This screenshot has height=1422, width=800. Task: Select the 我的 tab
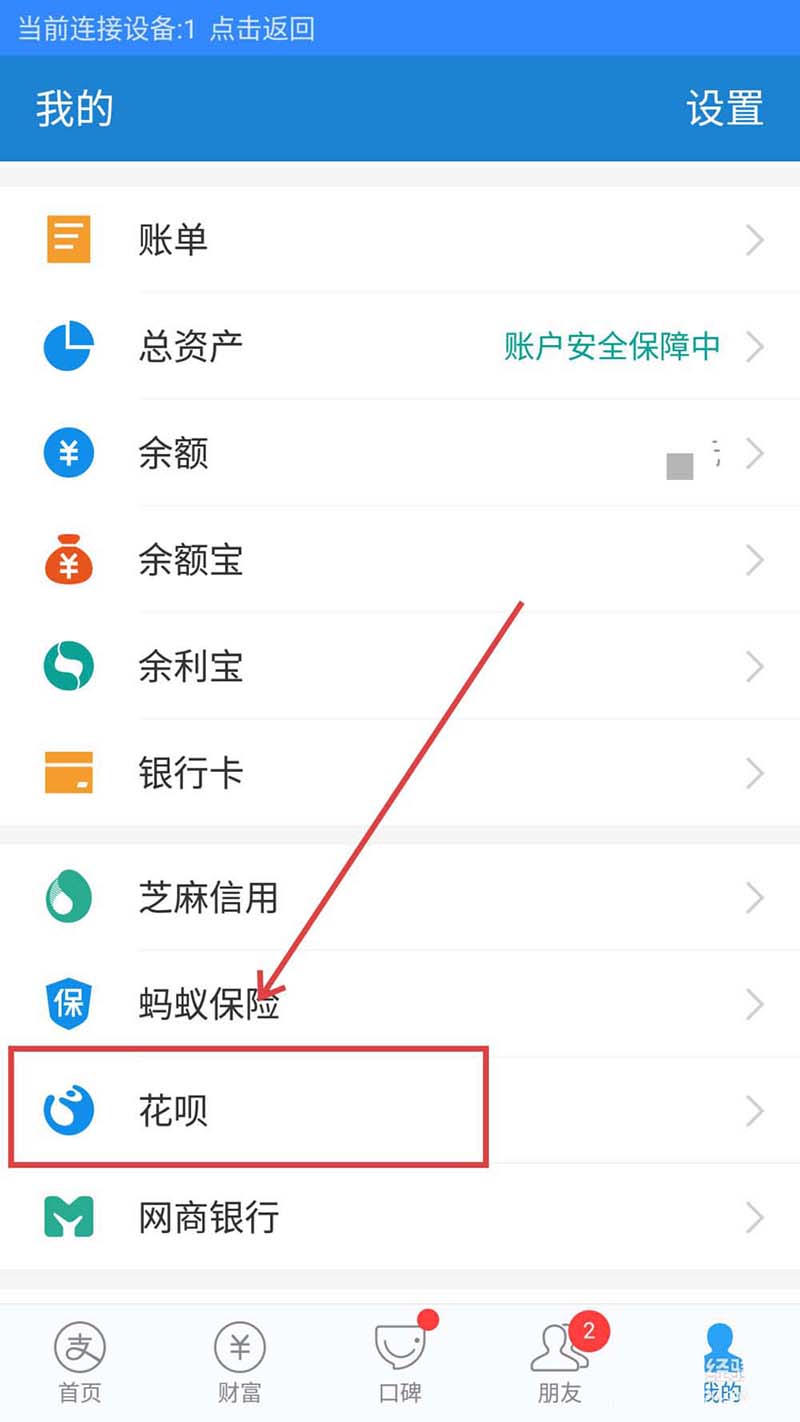click(720, 1362)
